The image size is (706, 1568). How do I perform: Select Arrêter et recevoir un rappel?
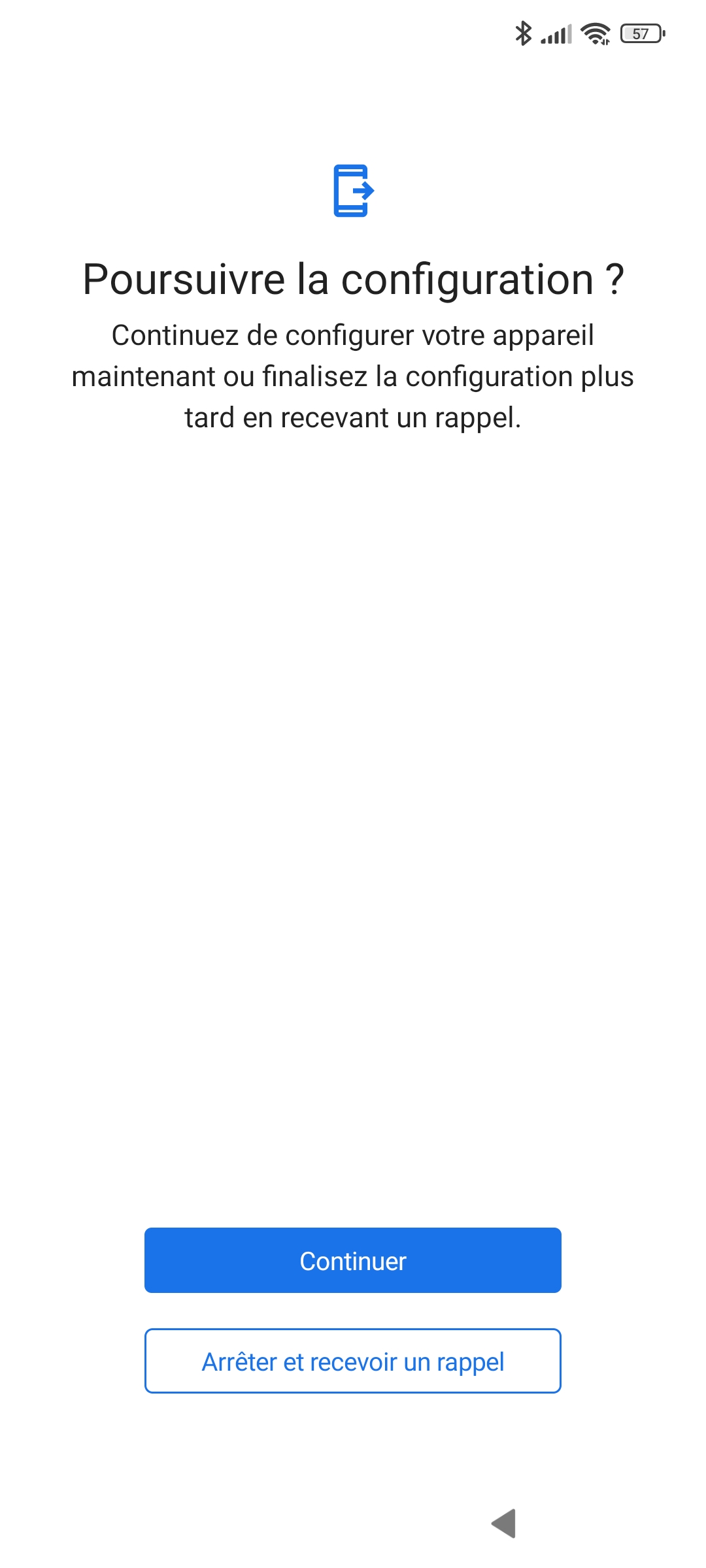[353, 1361]
